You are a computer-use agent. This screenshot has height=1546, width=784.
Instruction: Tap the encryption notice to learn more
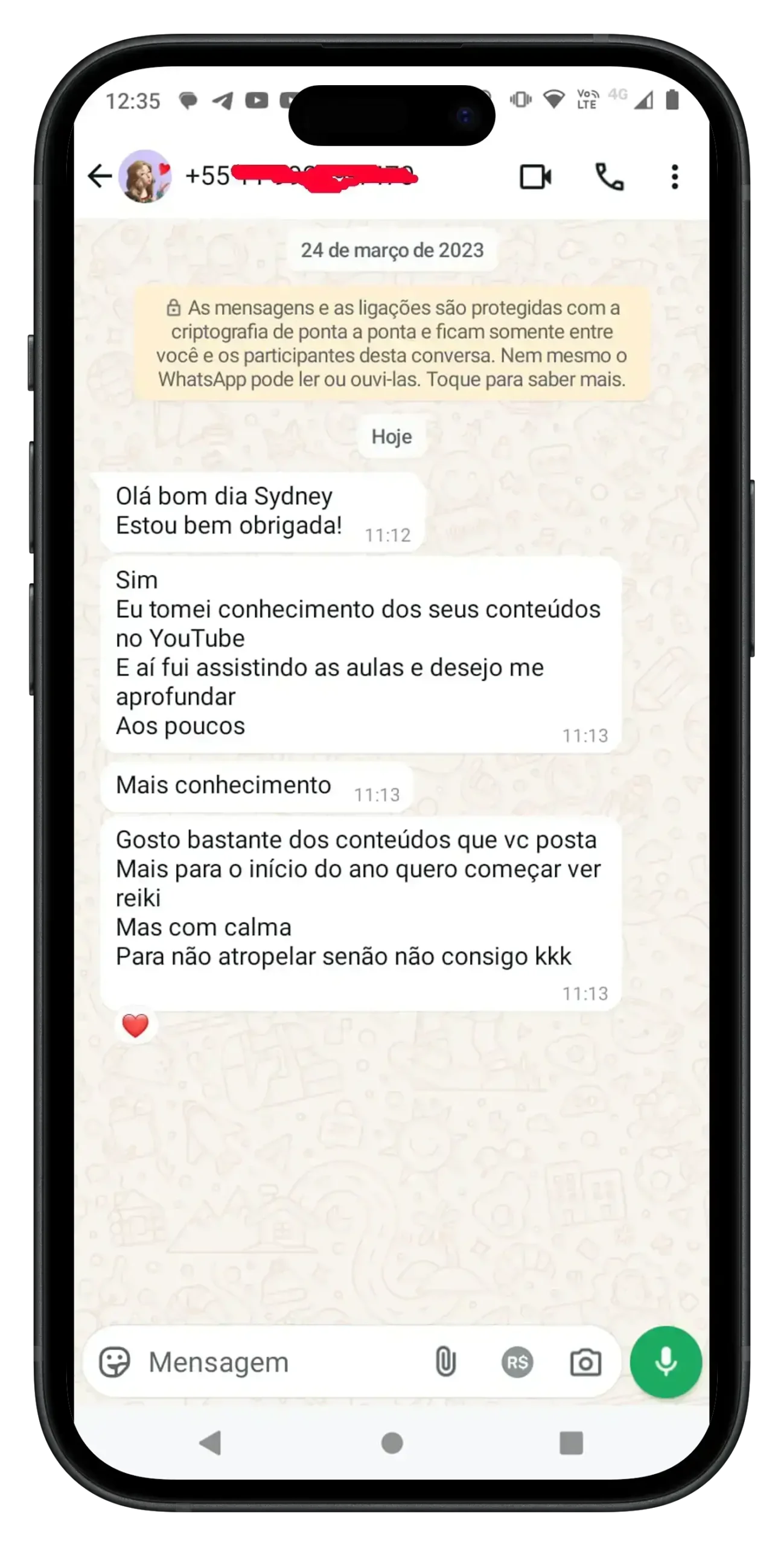point(392,343)
